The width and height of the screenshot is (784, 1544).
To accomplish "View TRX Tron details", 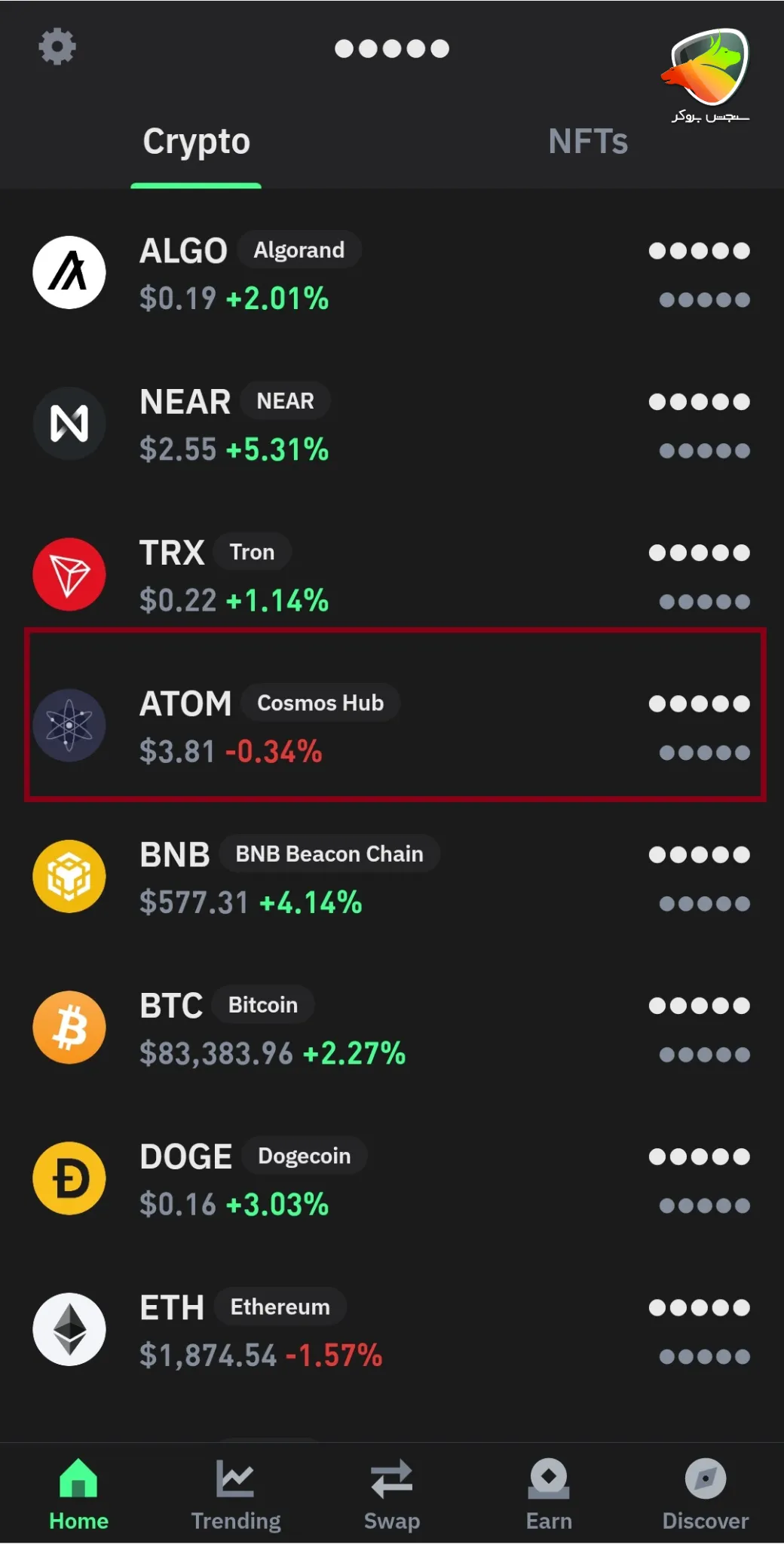I will point(392,575).
